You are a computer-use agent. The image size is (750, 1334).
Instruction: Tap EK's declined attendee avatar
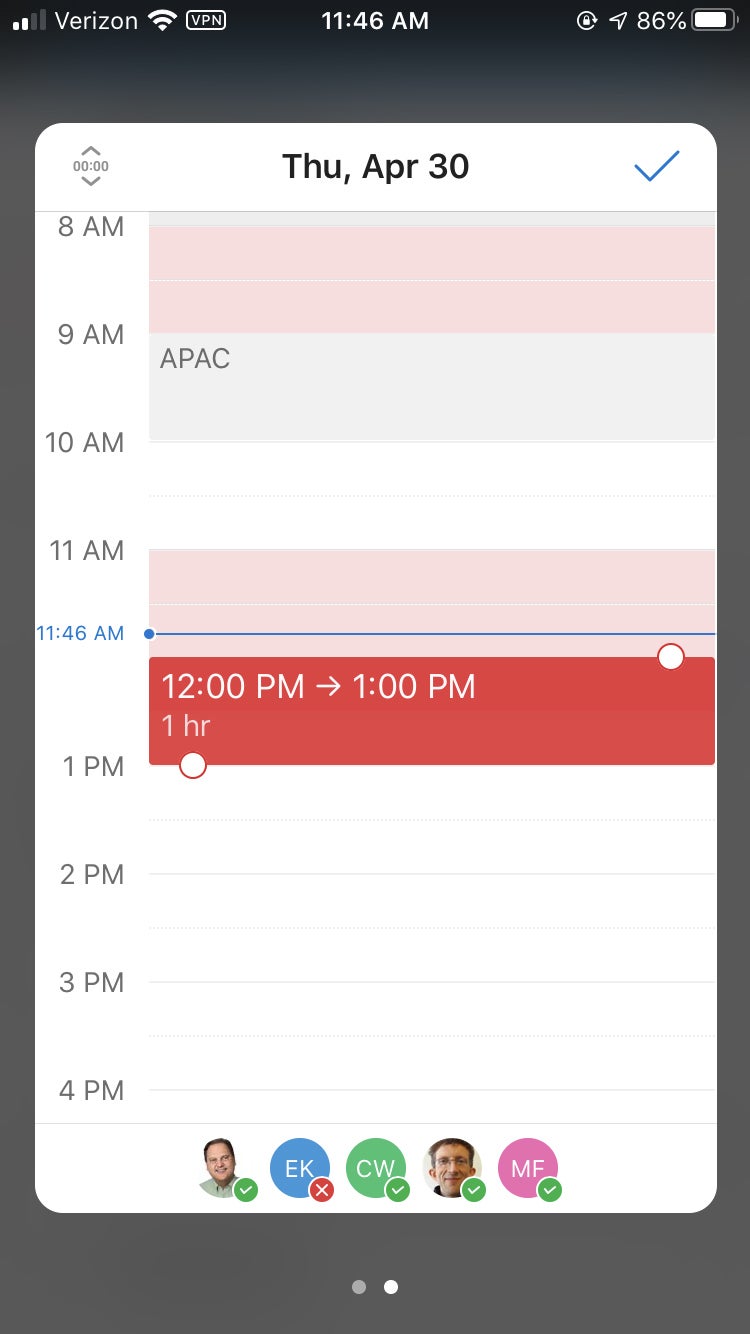[300, 1168]
